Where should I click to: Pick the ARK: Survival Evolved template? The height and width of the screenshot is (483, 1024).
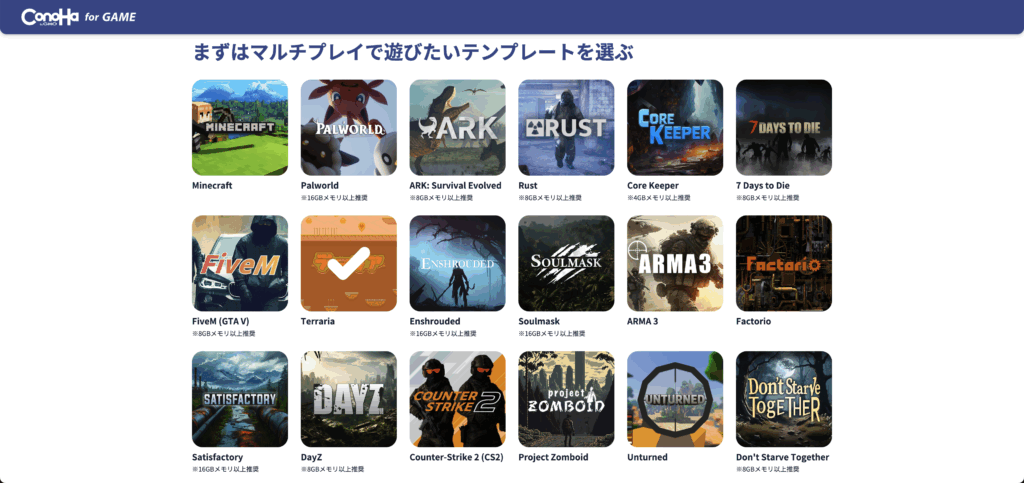point(457,127)
